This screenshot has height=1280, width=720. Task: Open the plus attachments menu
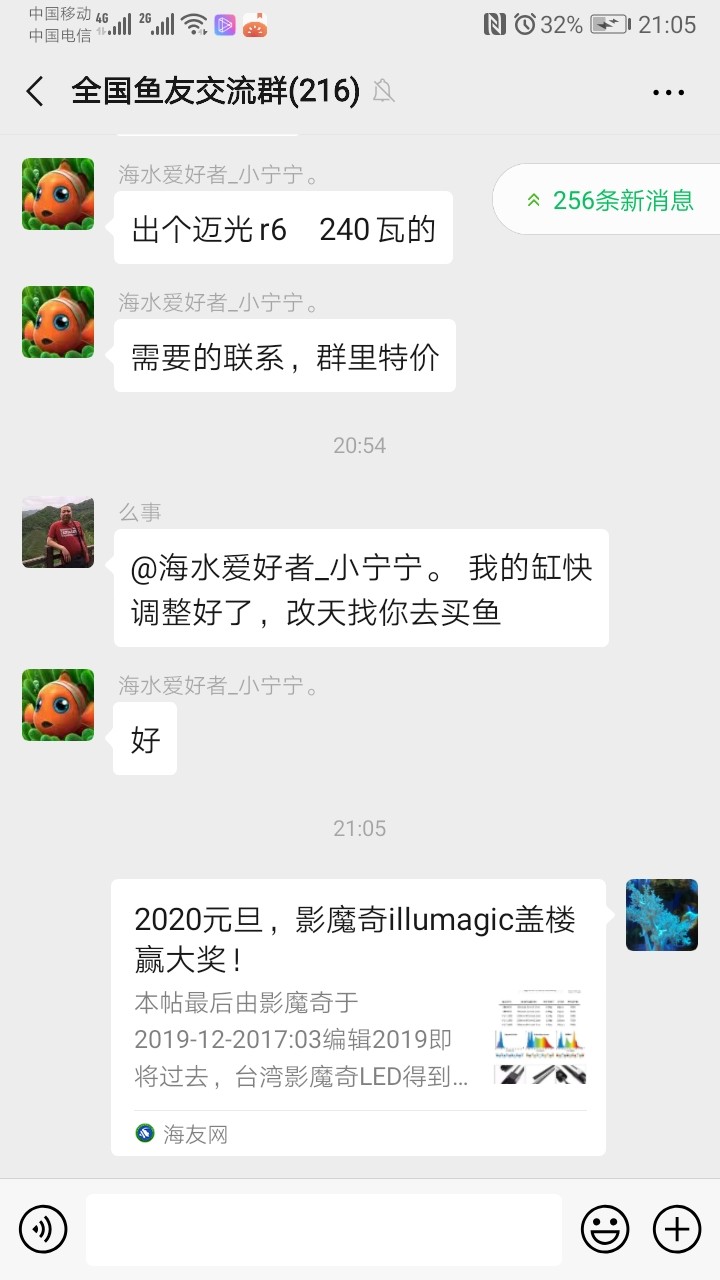coord(677,1229)
